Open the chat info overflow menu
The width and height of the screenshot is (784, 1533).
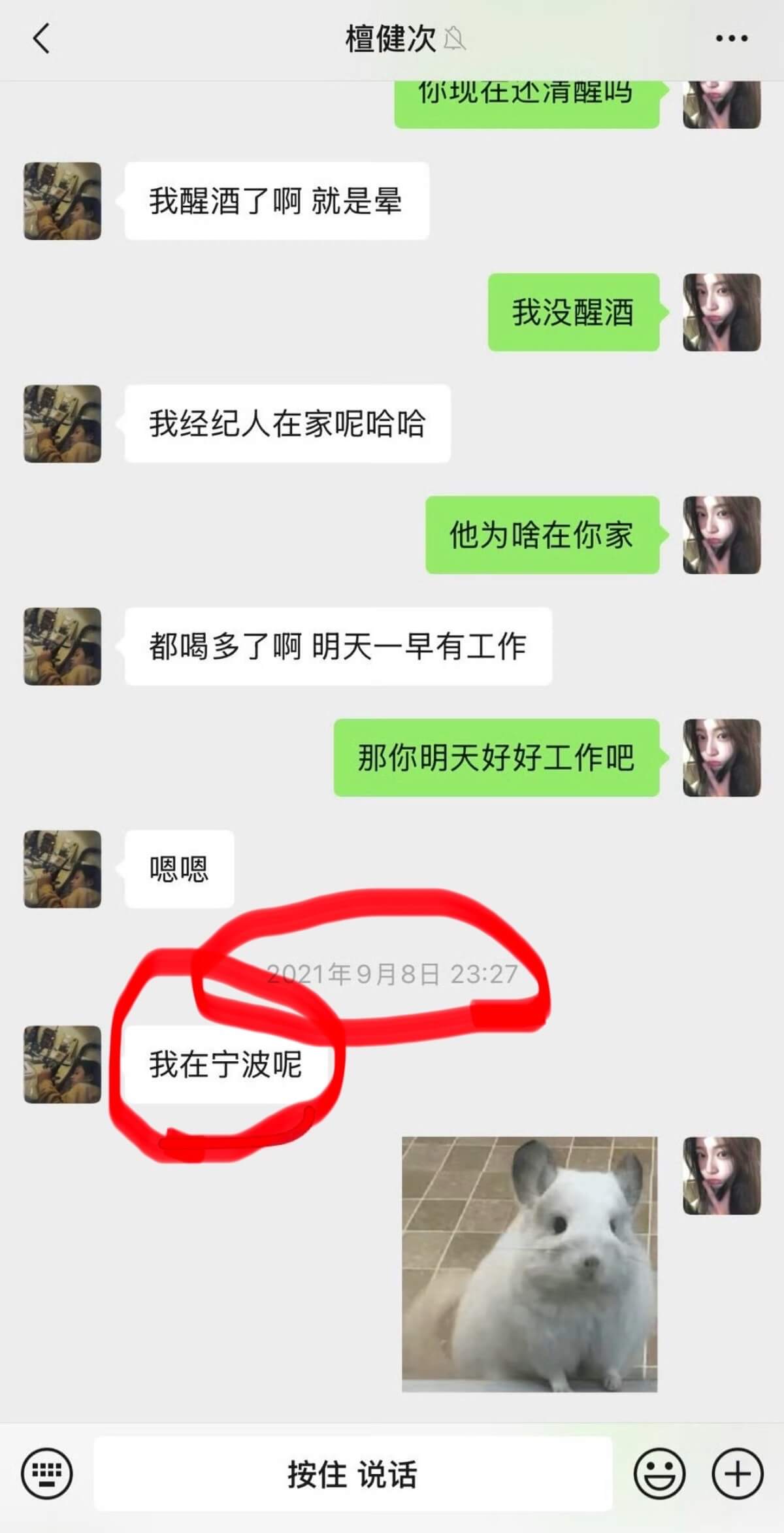[731, 39]
